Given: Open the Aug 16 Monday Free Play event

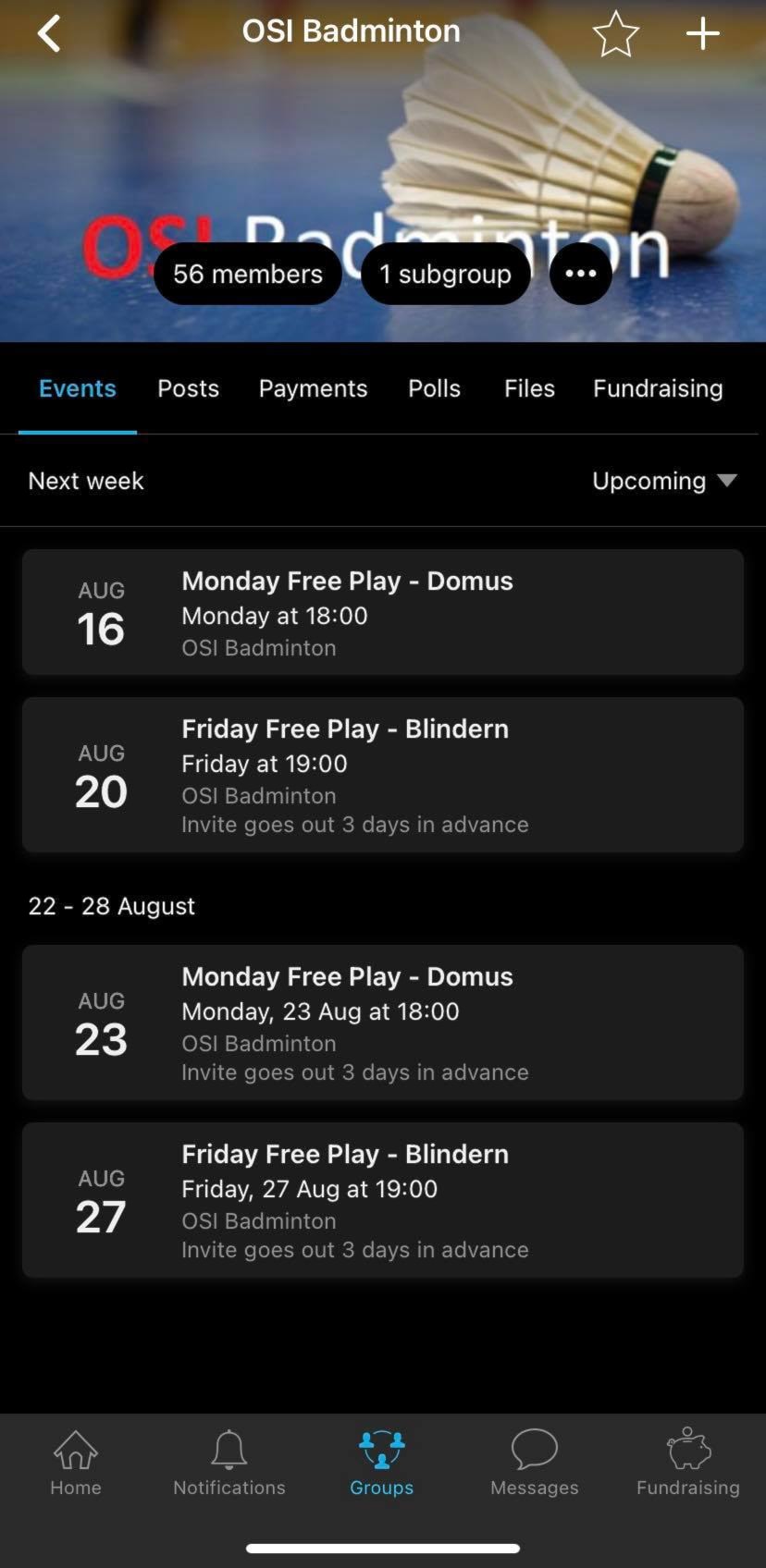Looking at the screenshot, I should (x=383, y=612).
